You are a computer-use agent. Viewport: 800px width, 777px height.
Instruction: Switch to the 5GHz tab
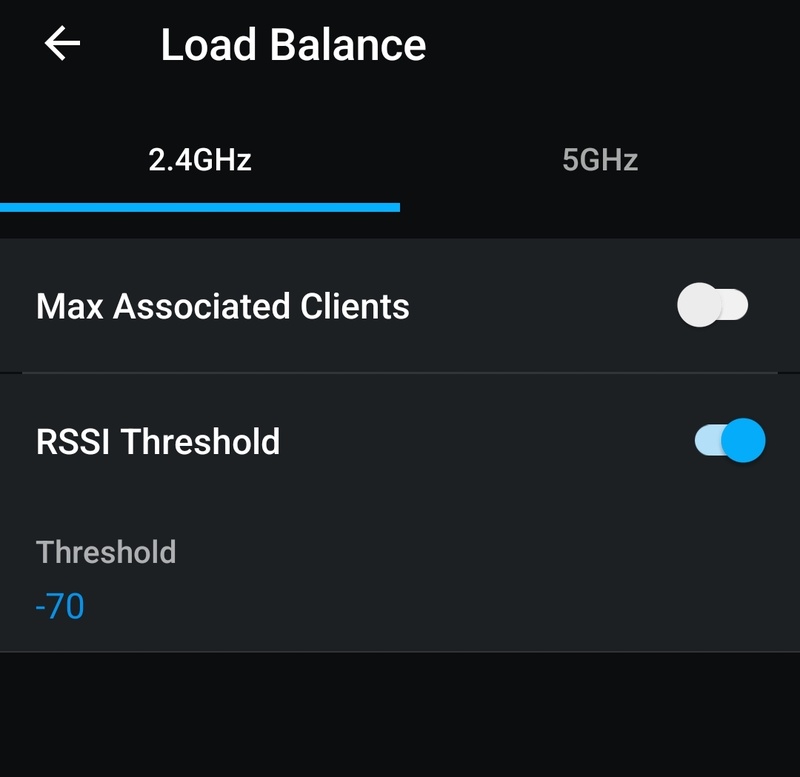(600, 160)
